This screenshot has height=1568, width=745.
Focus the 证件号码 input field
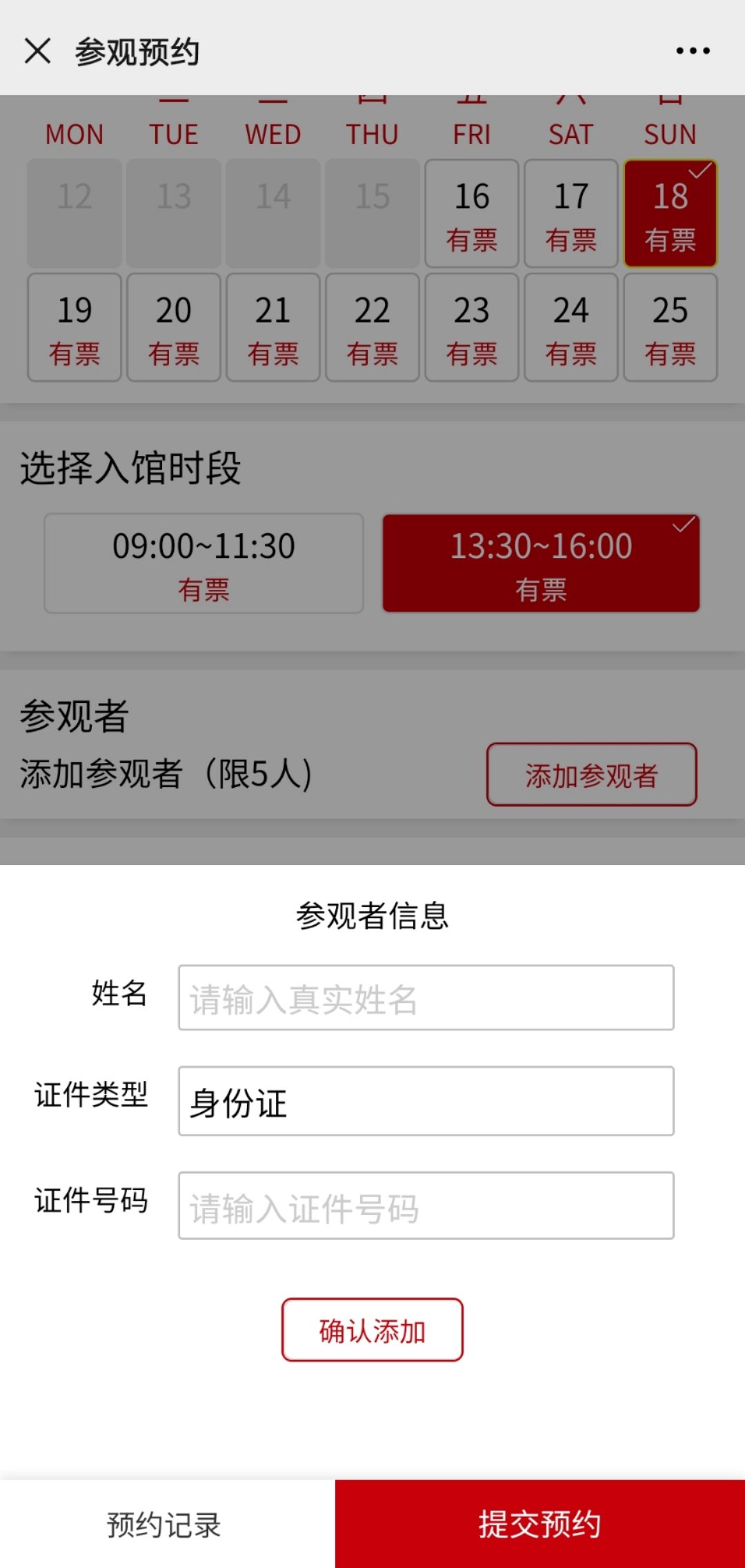click(x=426, y=1206)
